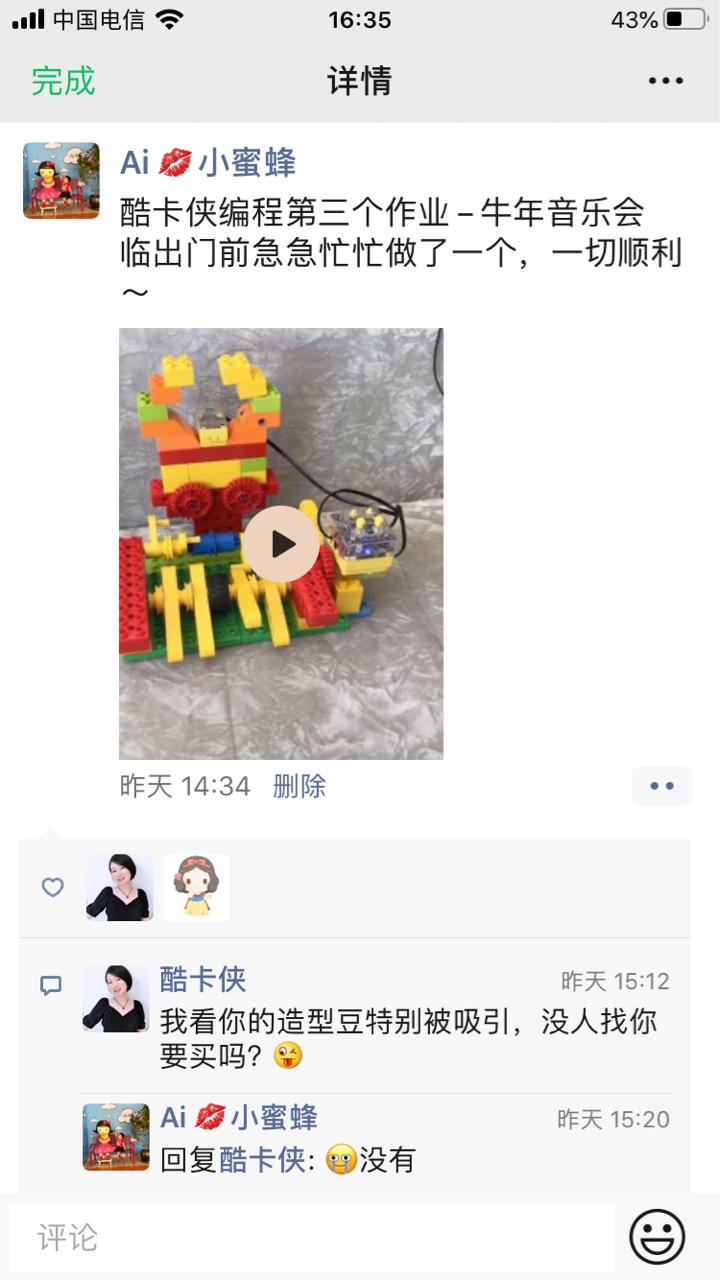Tap 删除 to delete this post
Screen dimensions: 720x1280
(x=299, y=786)
